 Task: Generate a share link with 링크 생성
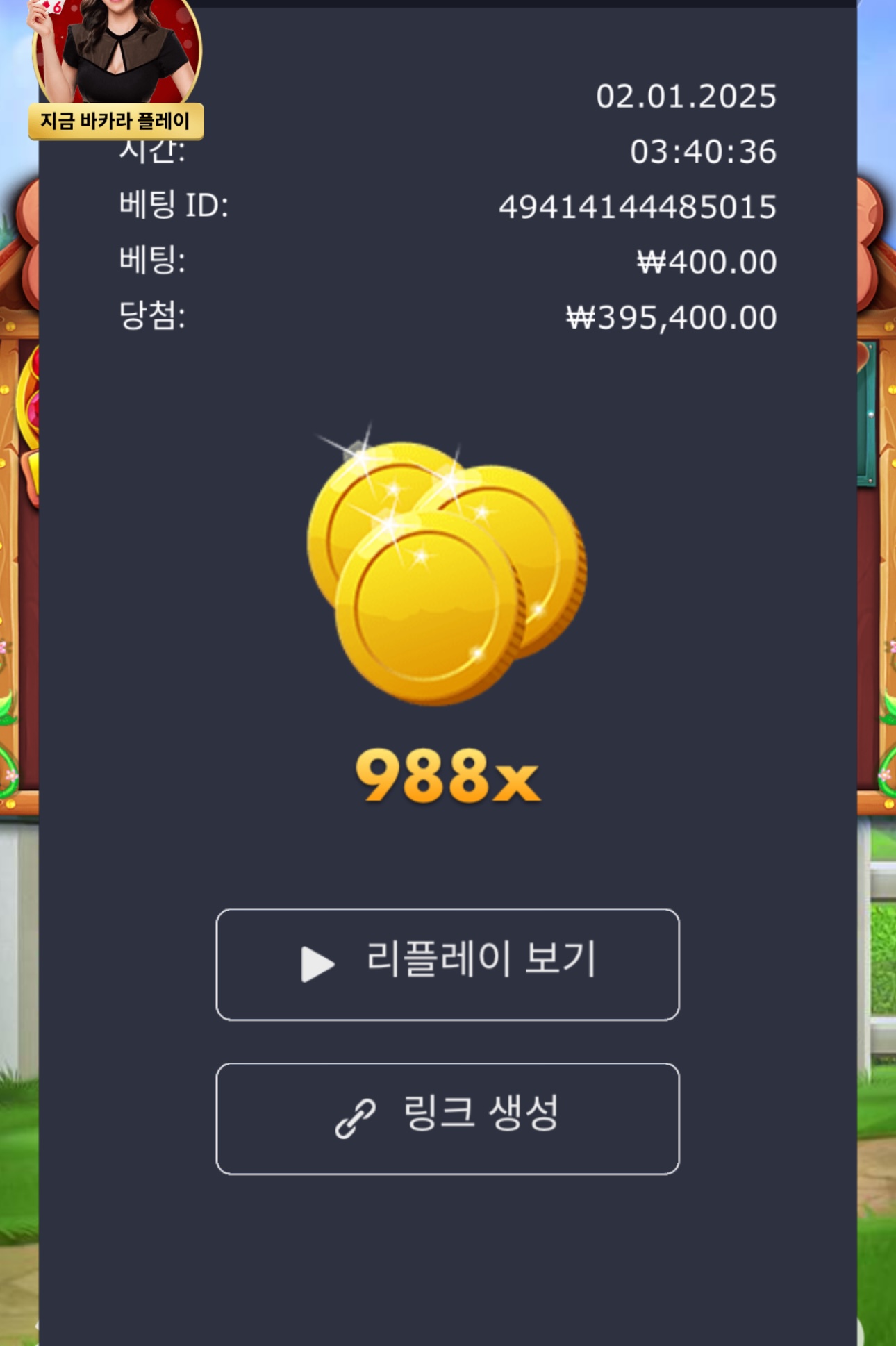point(447,1117)
